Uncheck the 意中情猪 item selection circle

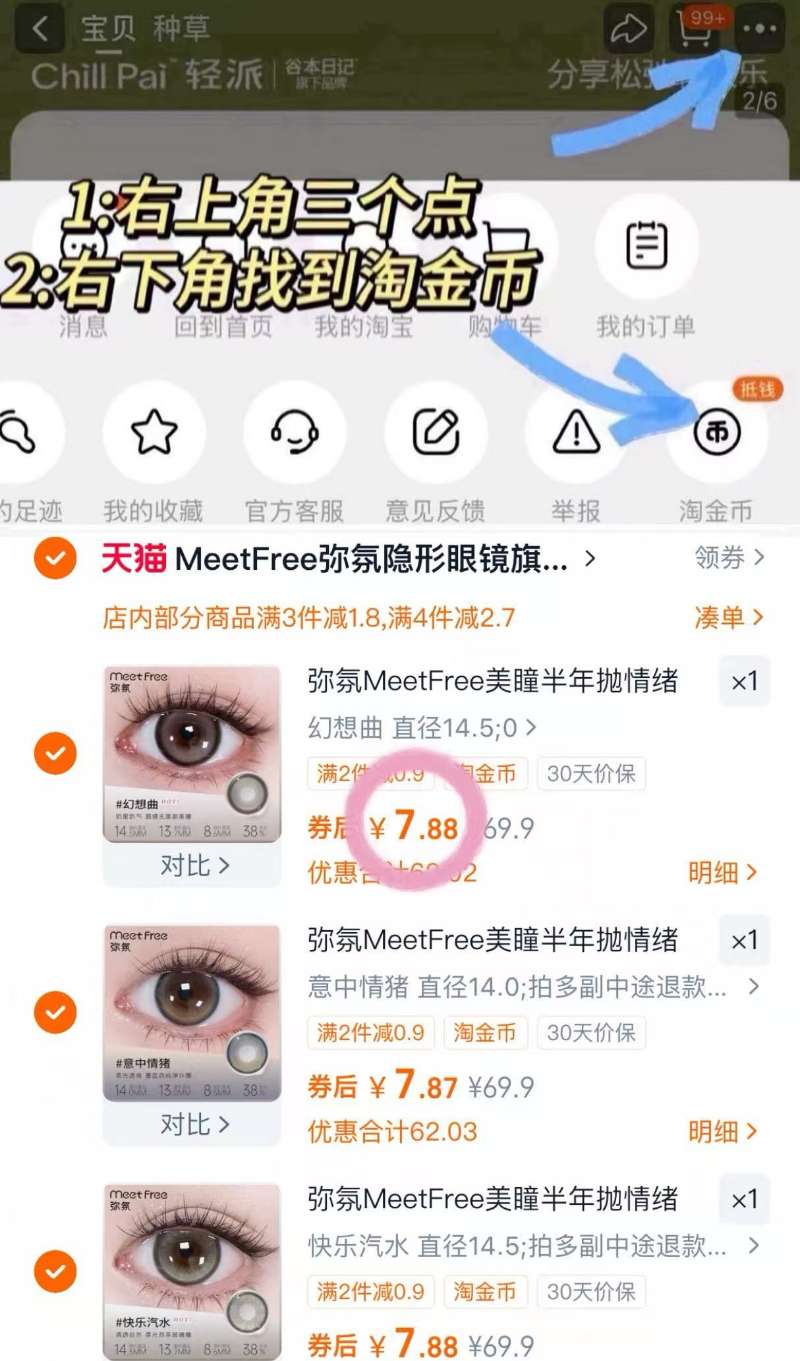point(55,1012)
